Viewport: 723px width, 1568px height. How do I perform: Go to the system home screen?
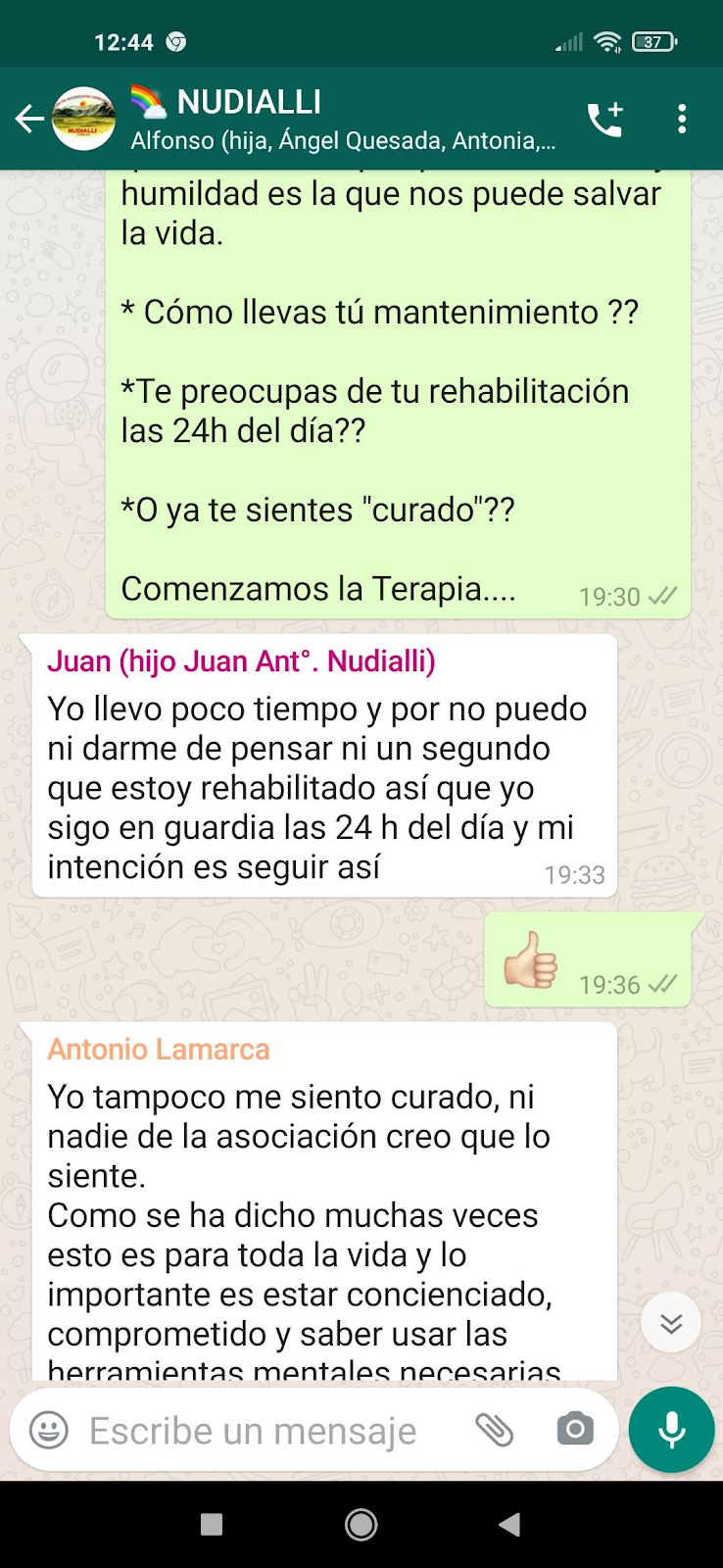coord(361,1525)
